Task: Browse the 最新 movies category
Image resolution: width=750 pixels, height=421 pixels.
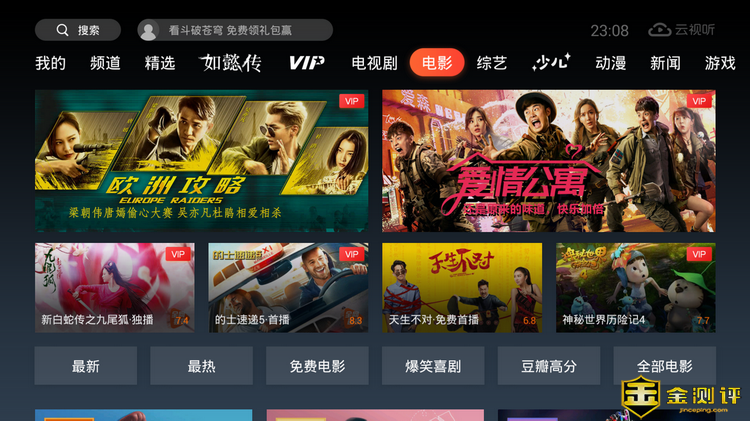Action: click(x=86, y=366)
